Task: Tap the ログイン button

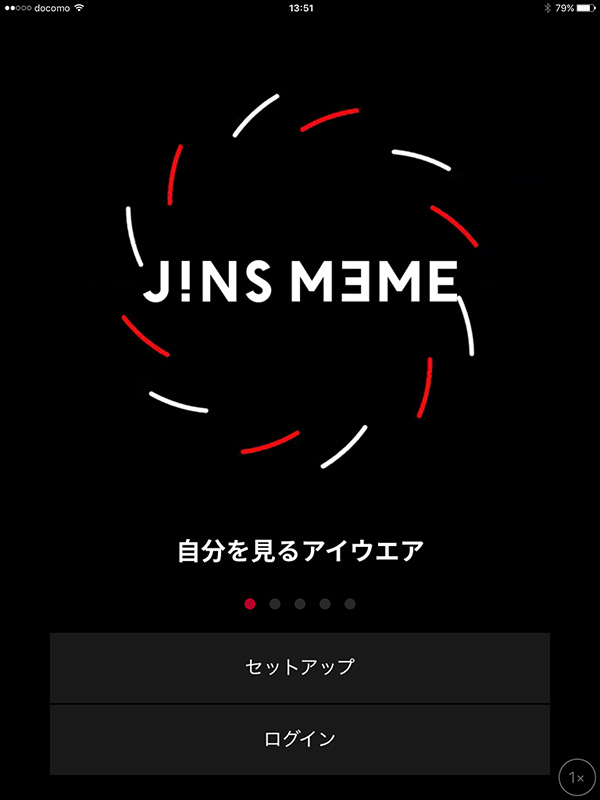Action: (300, 740)
